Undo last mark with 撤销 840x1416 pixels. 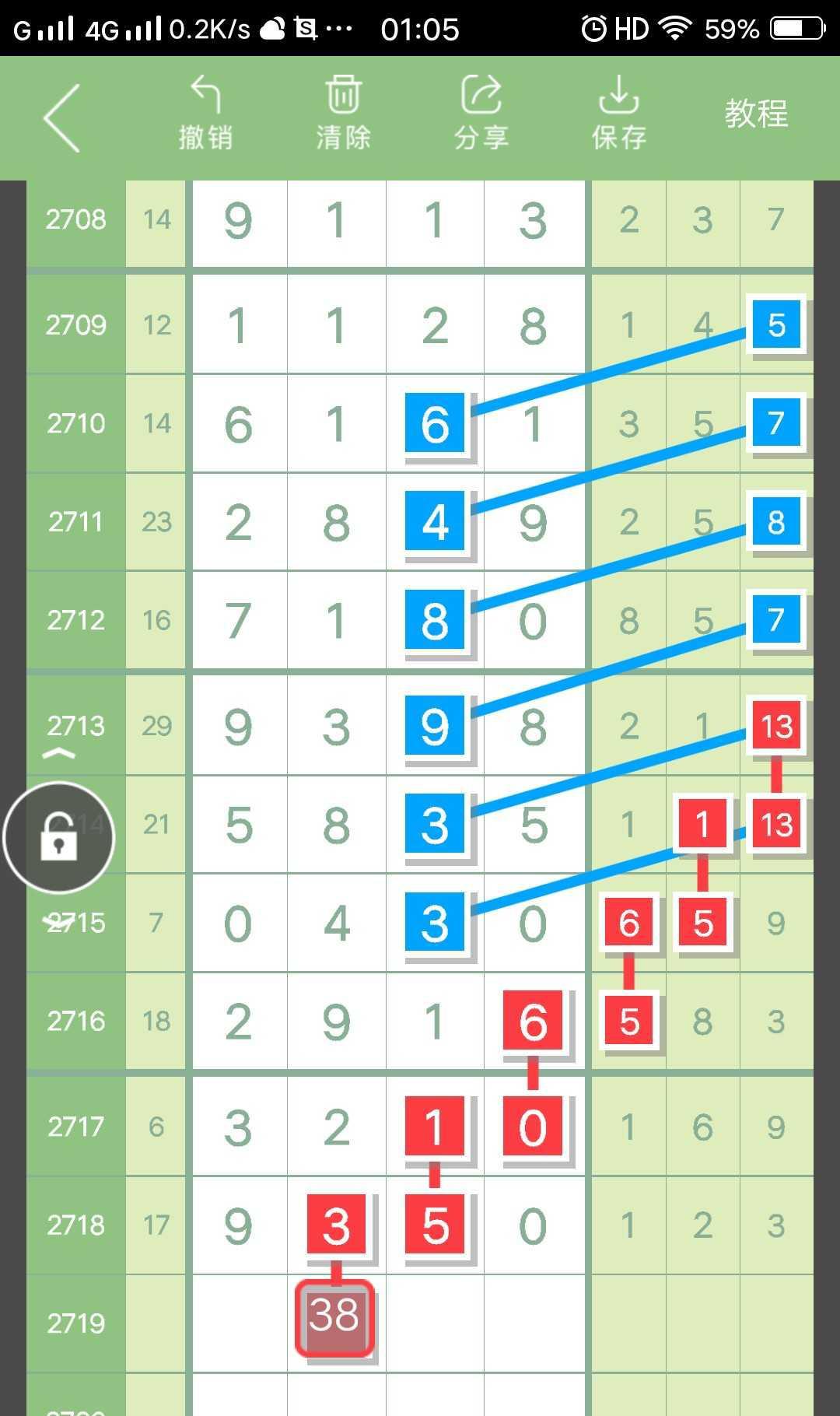pos(205,114)
